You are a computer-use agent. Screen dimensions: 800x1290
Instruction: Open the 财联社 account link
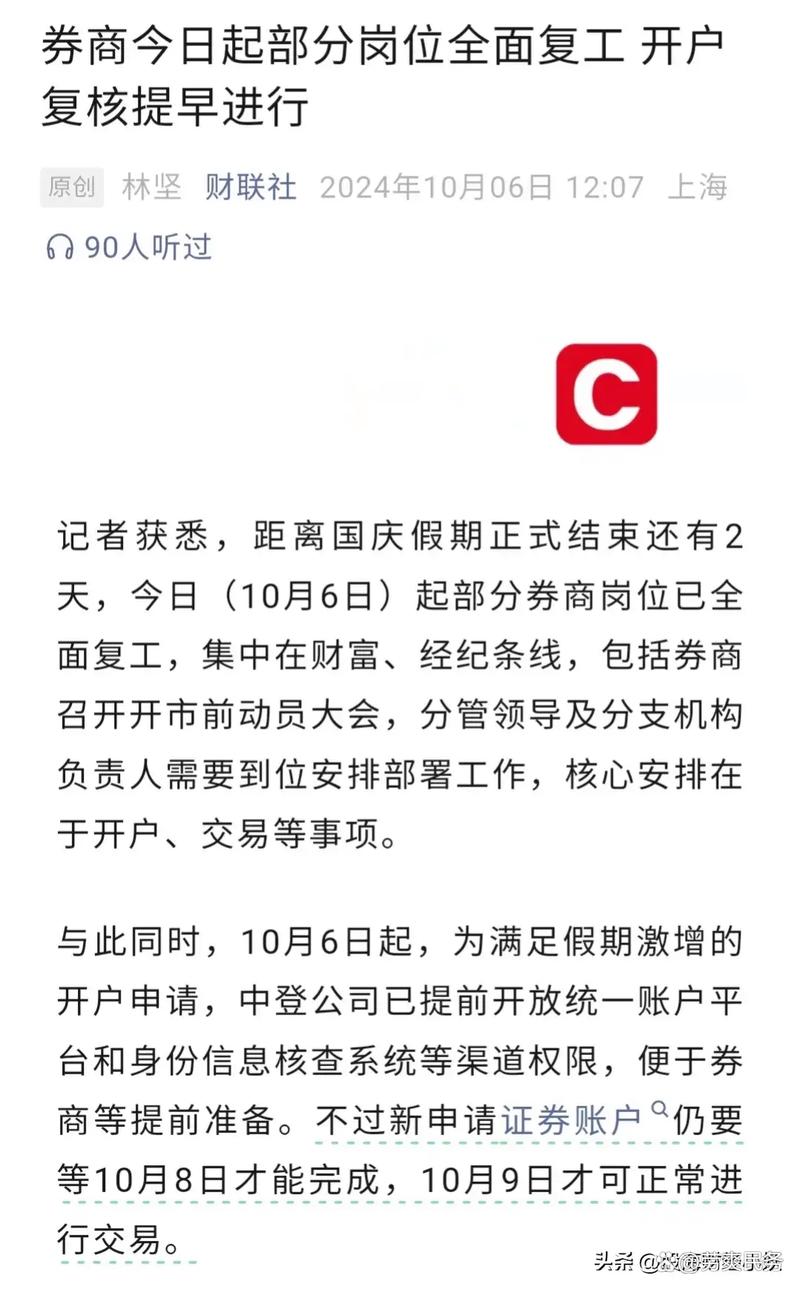click(251, 187)
